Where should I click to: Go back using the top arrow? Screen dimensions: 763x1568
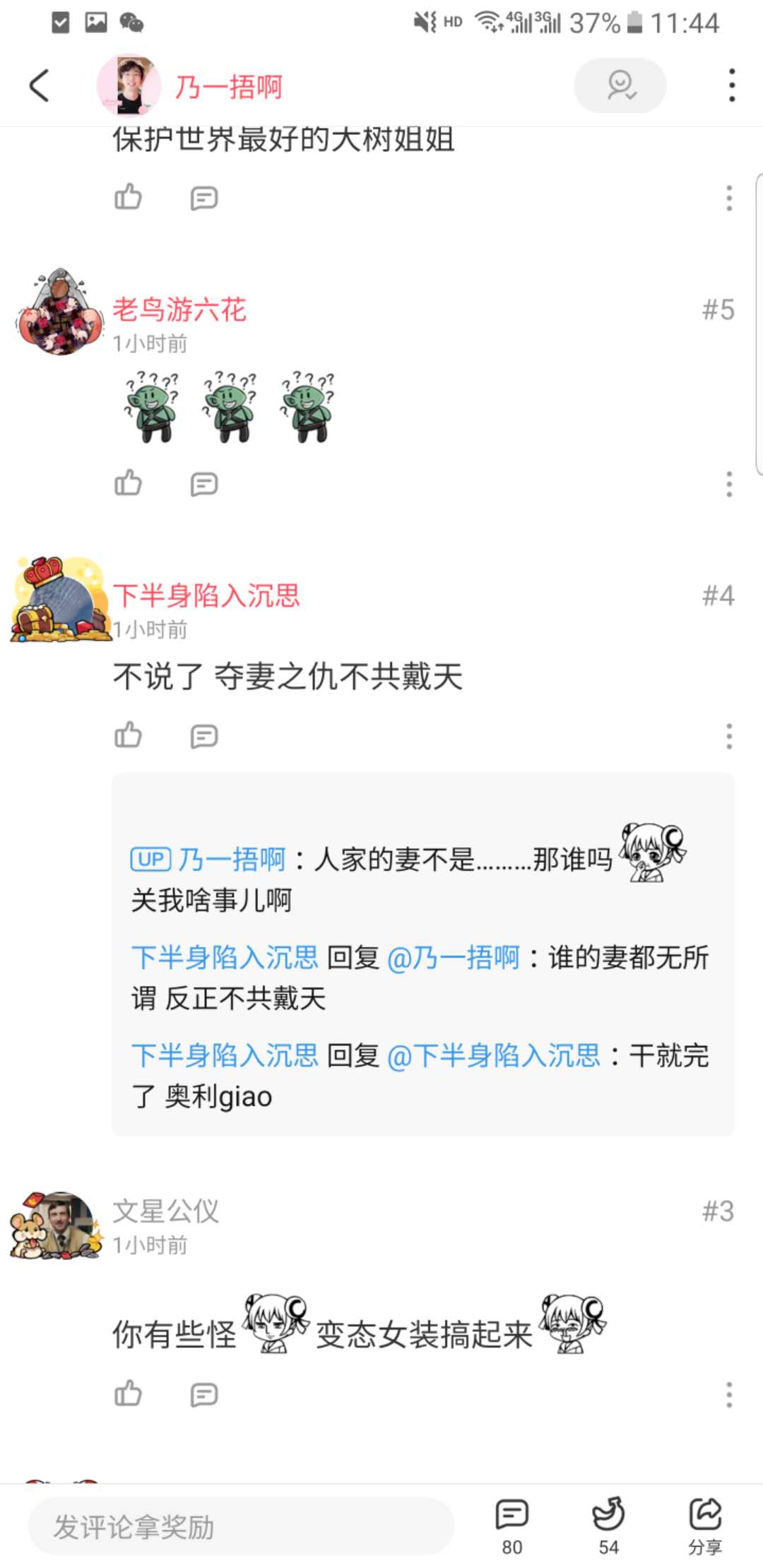(x=40, y=86)
